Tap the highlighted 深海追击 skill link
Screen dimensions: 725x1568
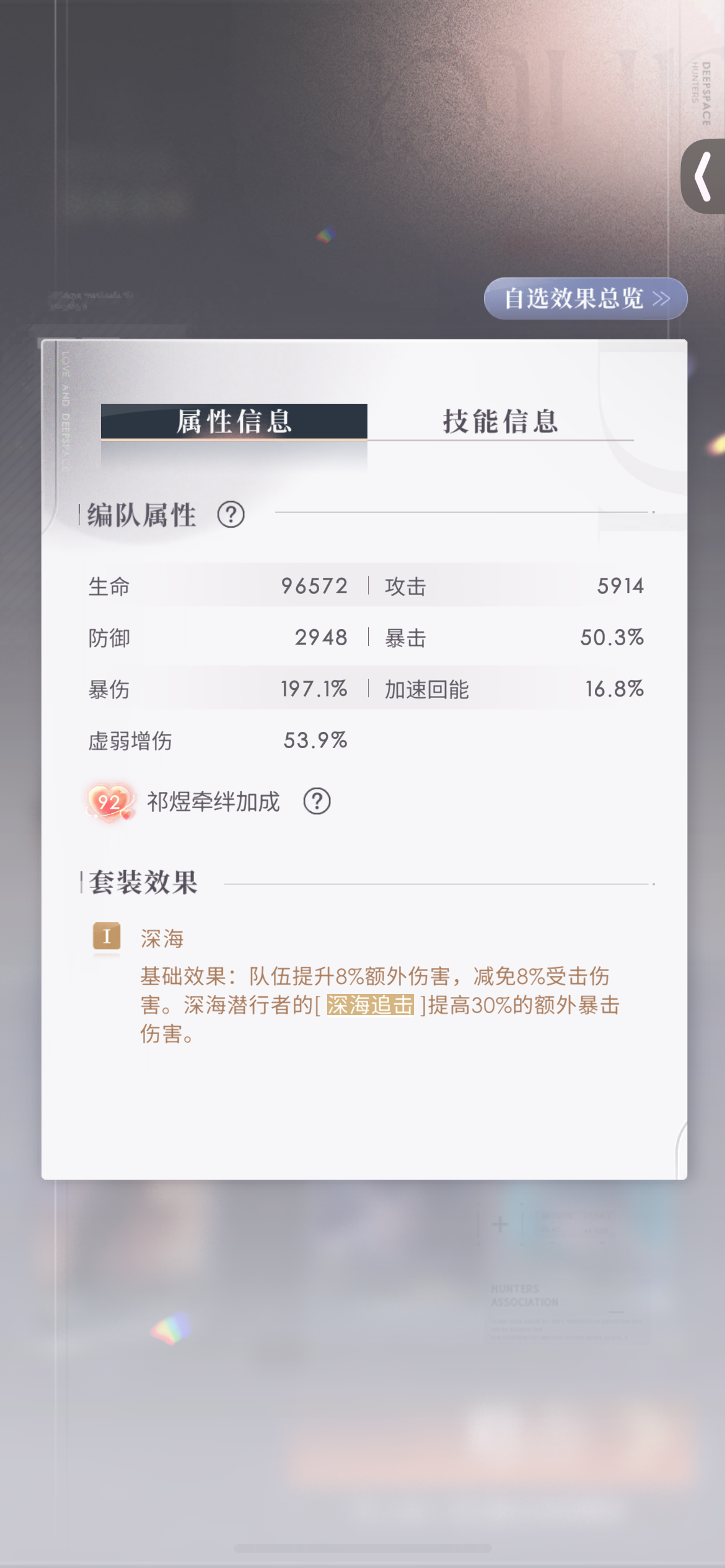(371, 1005)
